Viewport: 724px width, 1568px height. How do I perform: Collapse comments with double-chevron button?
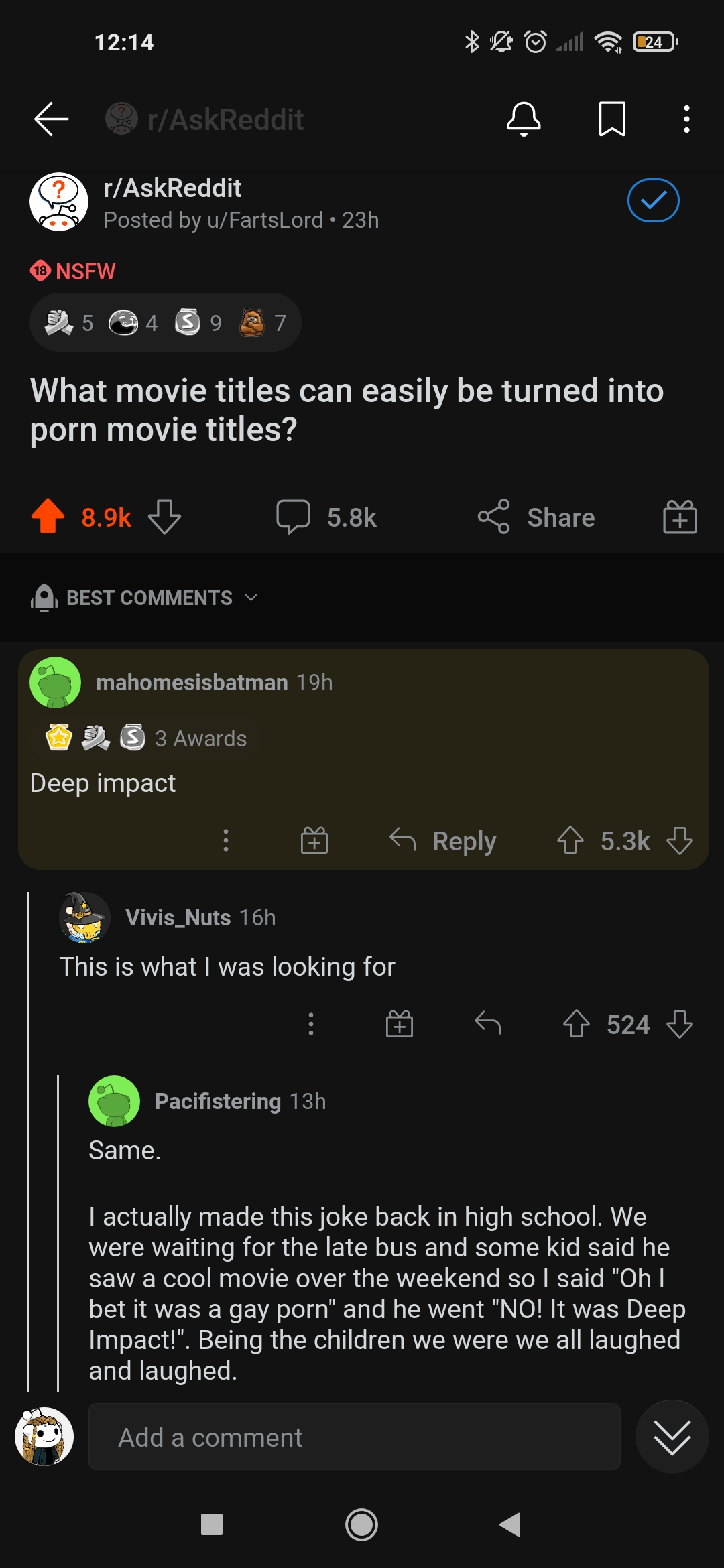pyautogui.click(x=672, y=1437)
